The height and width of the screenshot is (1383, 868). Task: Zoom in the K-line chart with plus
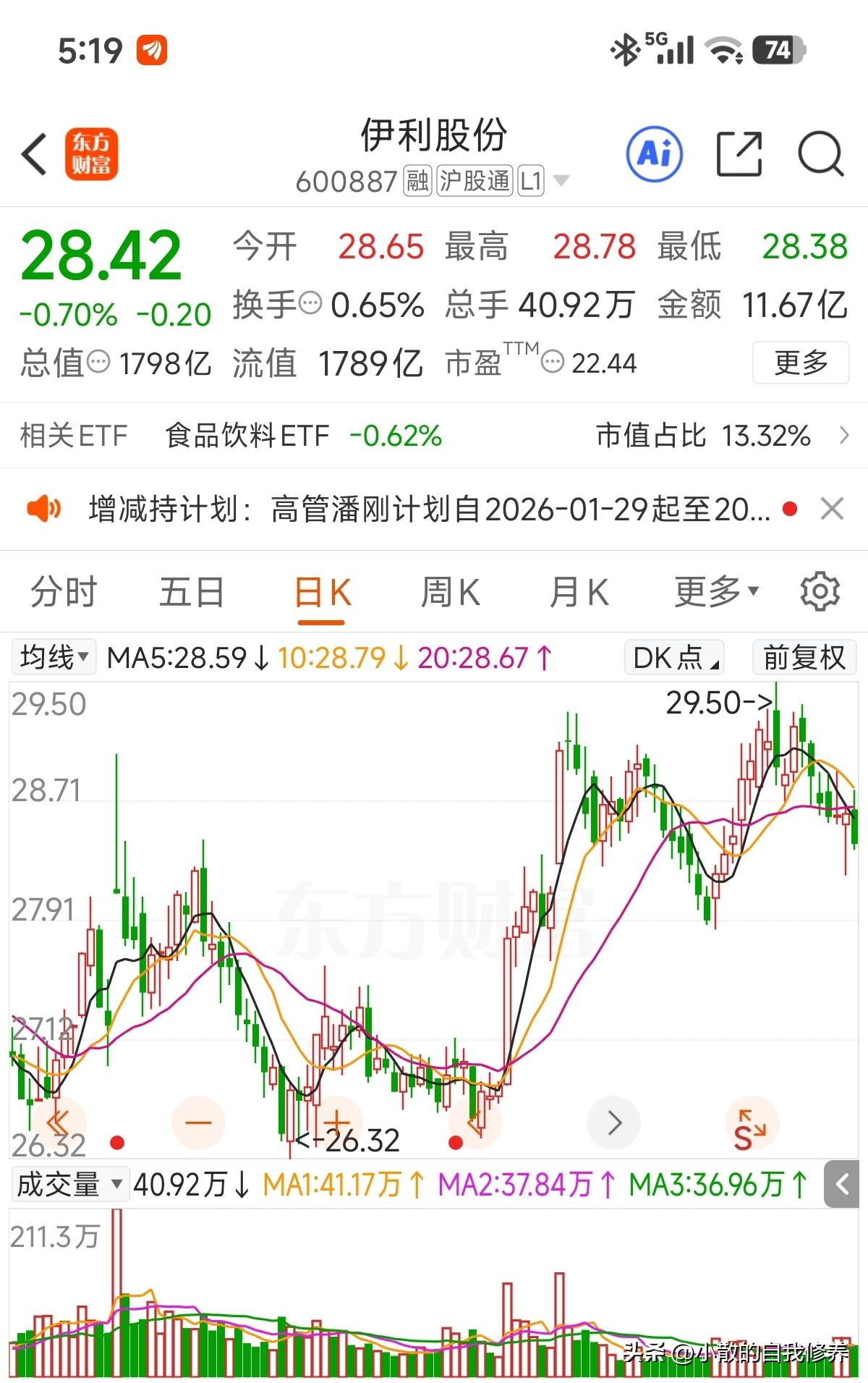pyautogui.click(x=336, y=1123)
